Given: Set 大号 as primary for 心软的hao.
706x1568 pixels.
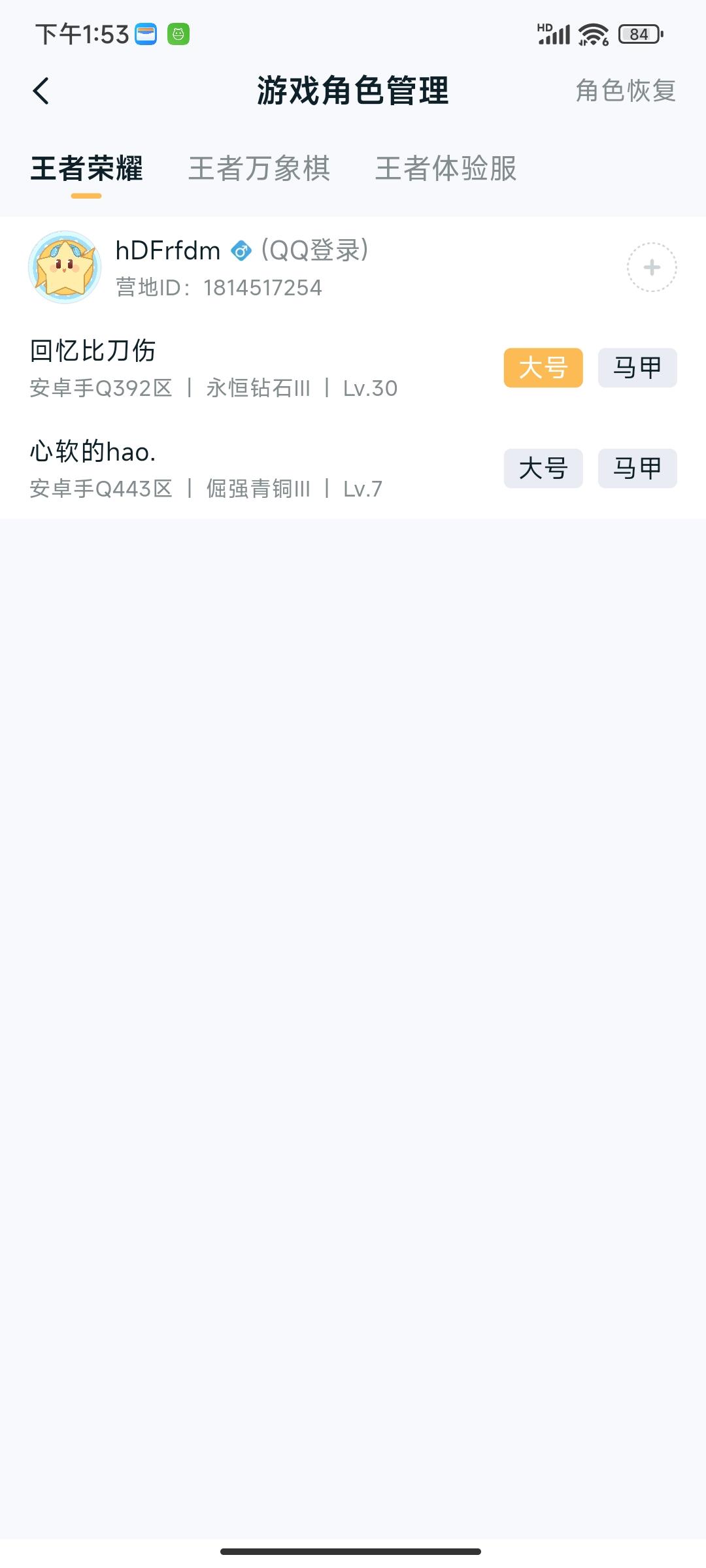Looking at the screenshot, I should [543, 468].
